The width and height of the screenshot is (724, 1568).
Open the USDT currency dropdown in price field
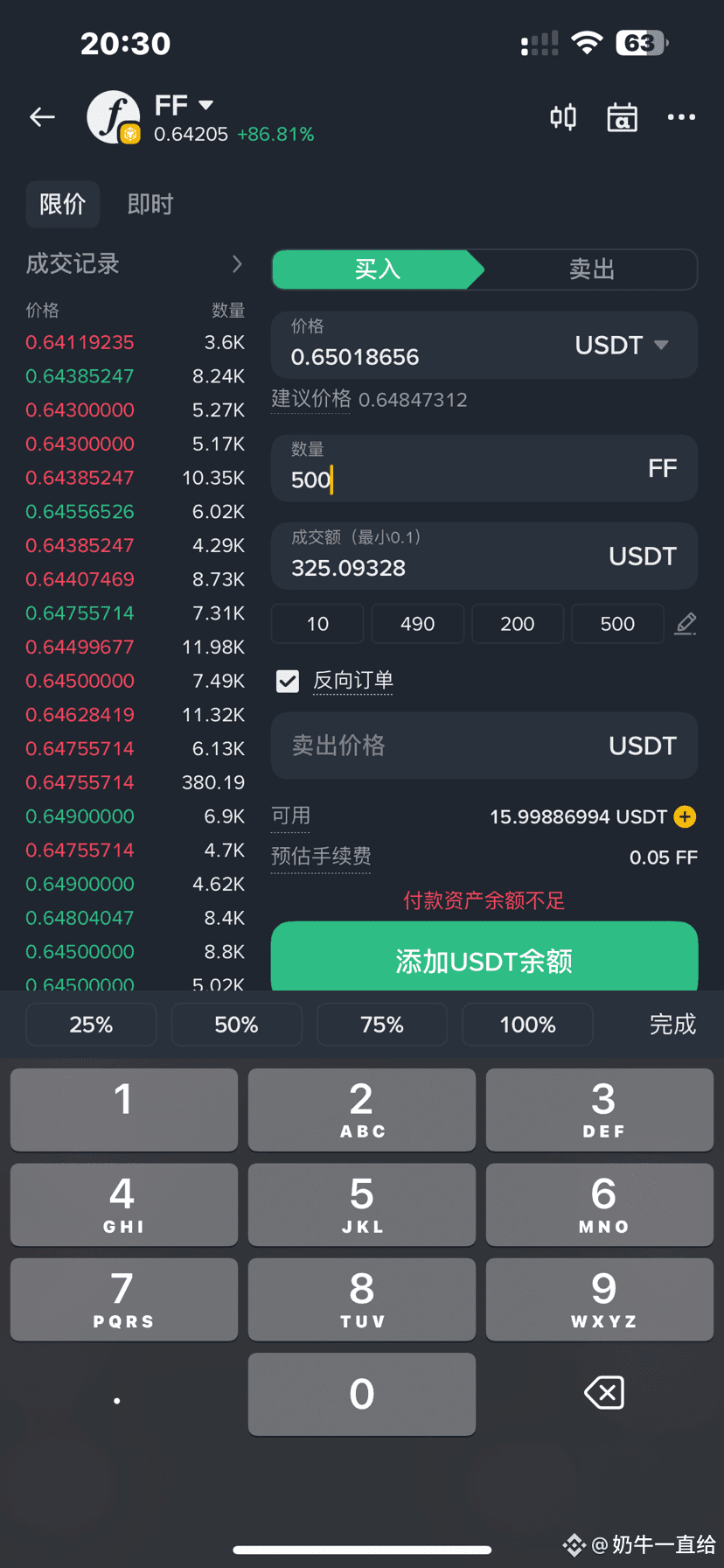622,345
